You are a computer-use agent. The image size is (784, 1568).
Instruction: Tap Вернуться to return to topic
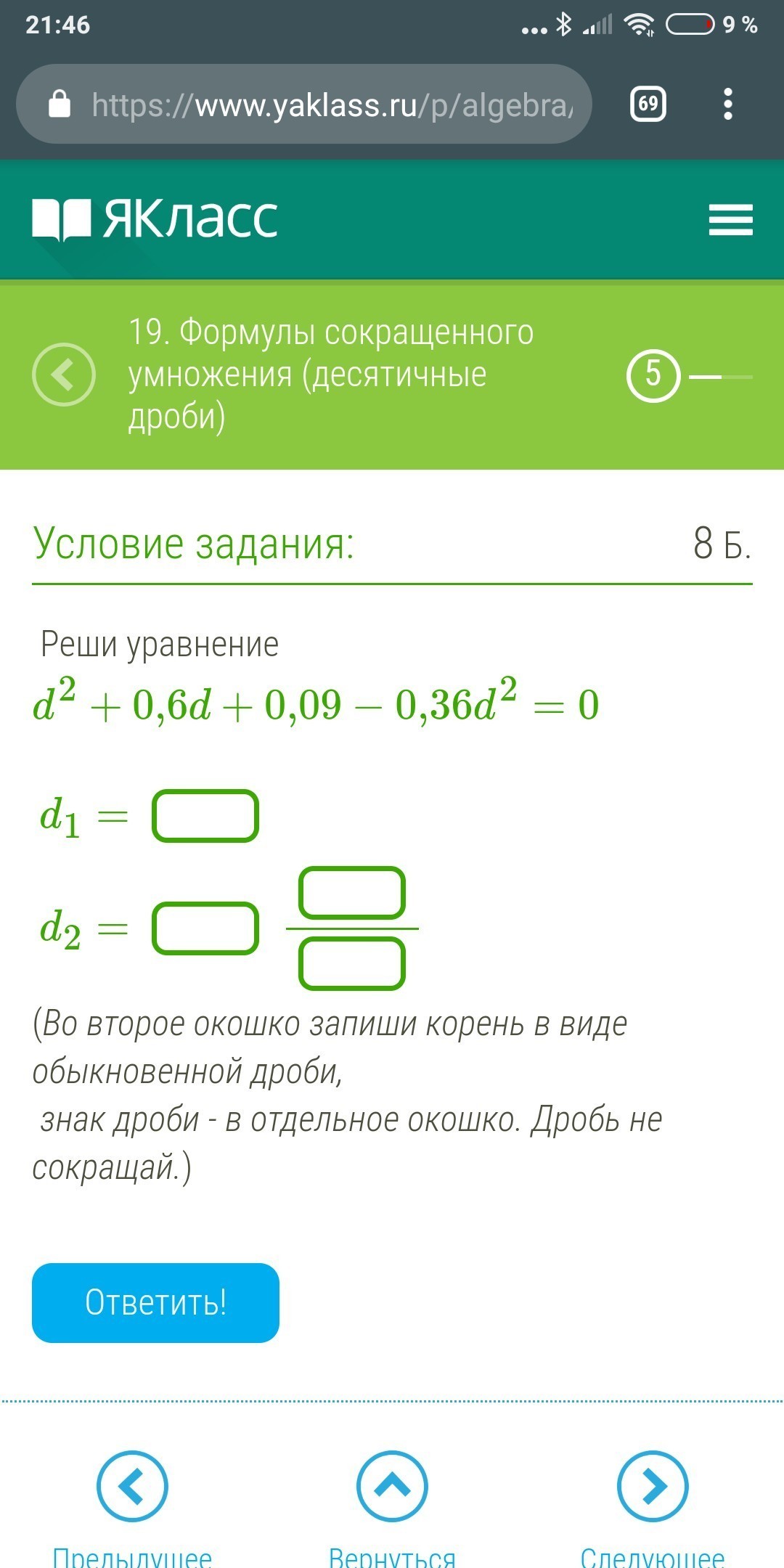(x=392, y=1487)
